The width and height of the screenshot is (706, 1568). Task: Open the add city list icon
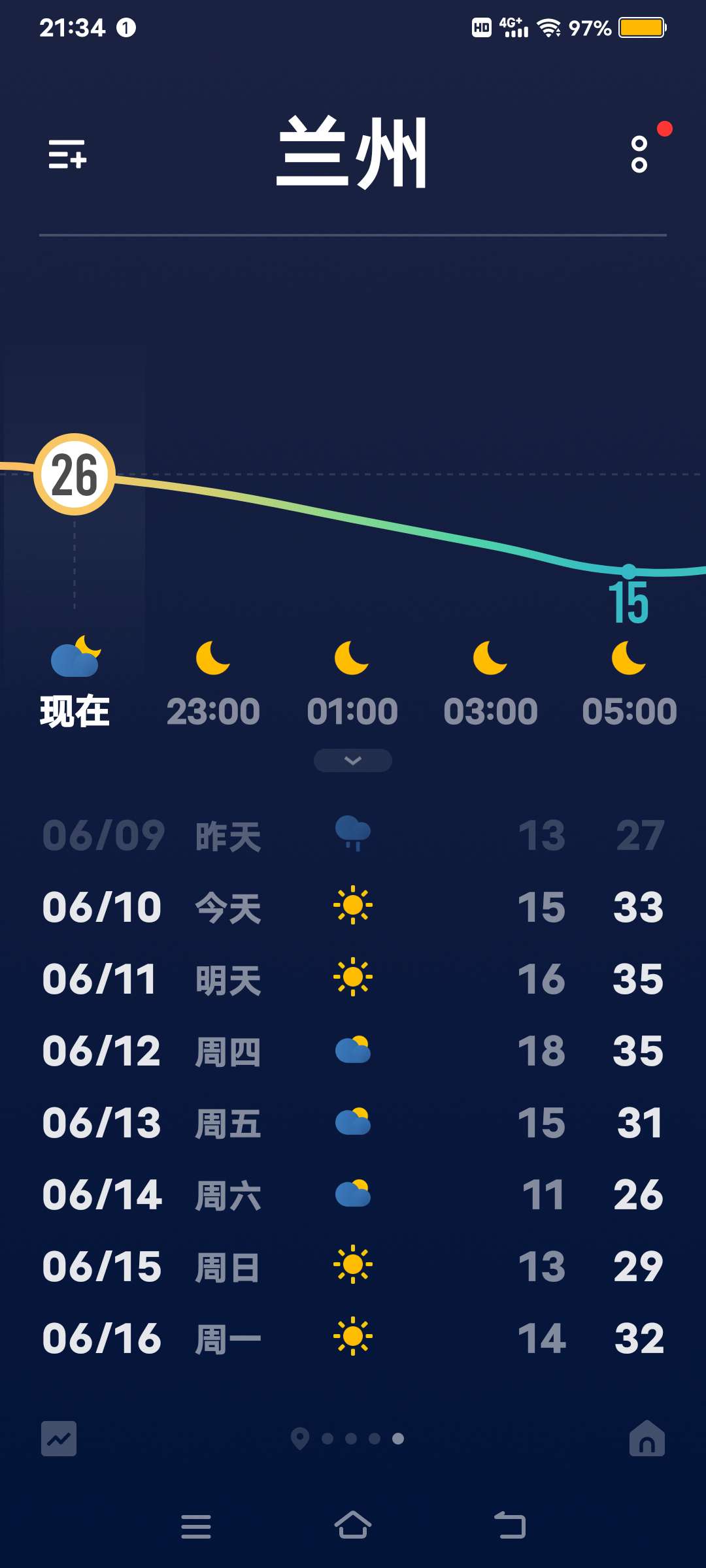[x=67, y=154]
